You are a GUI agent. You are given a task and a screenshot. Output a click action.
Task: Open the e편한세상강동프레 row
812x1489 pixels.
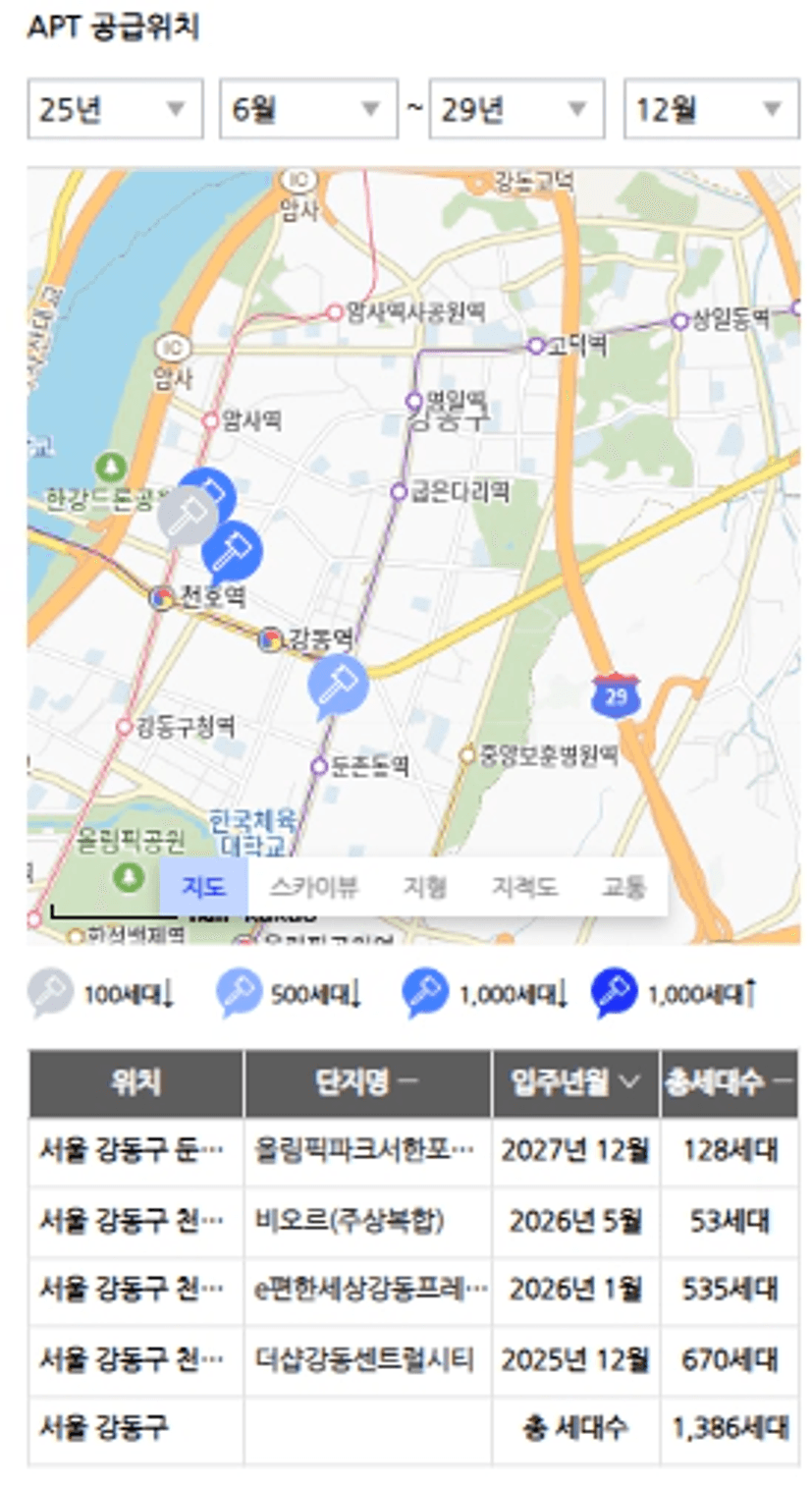click(x=412, y=1290)
